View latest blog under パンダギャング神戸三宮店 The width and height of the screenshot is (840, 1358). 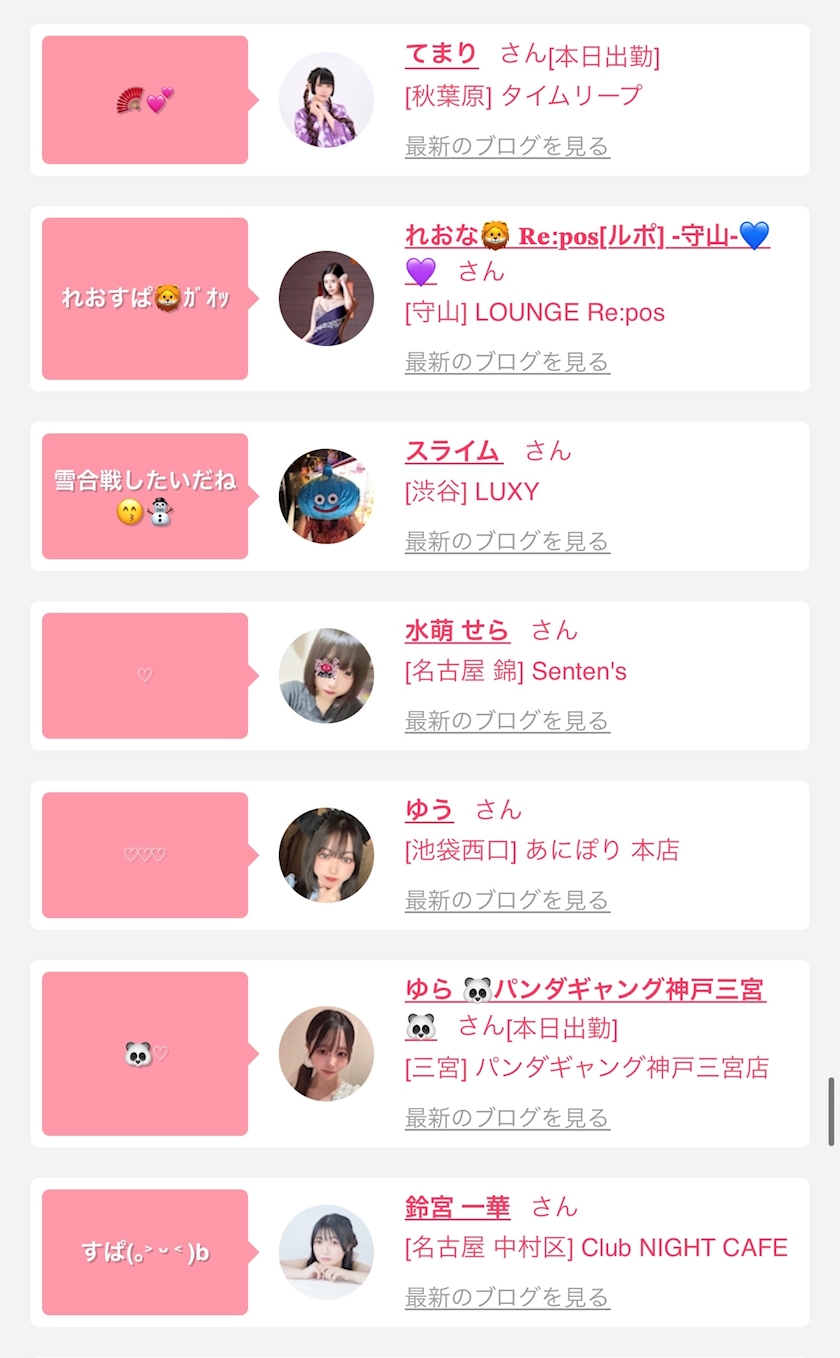(507, 1118)
